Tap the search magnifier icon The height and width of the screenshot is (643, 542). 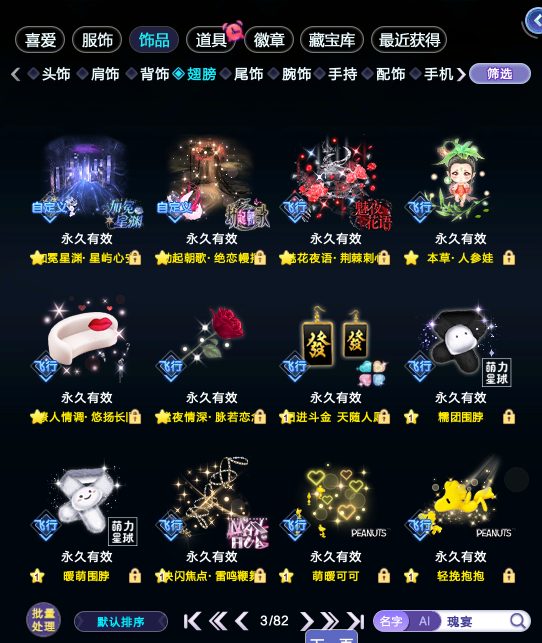coord(518,621)
